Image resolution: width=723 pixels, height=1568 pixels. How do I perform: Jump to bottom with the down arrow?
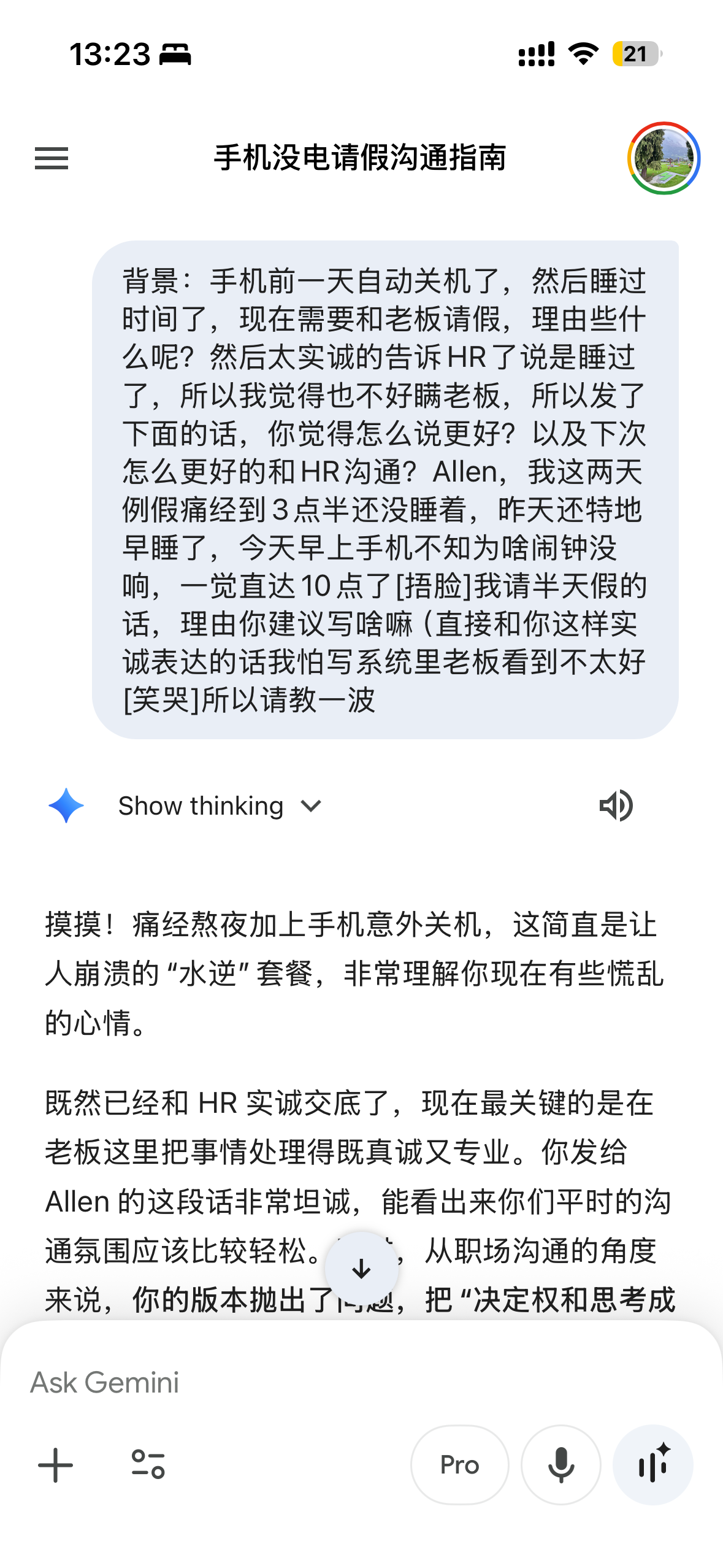(361, 1268)
